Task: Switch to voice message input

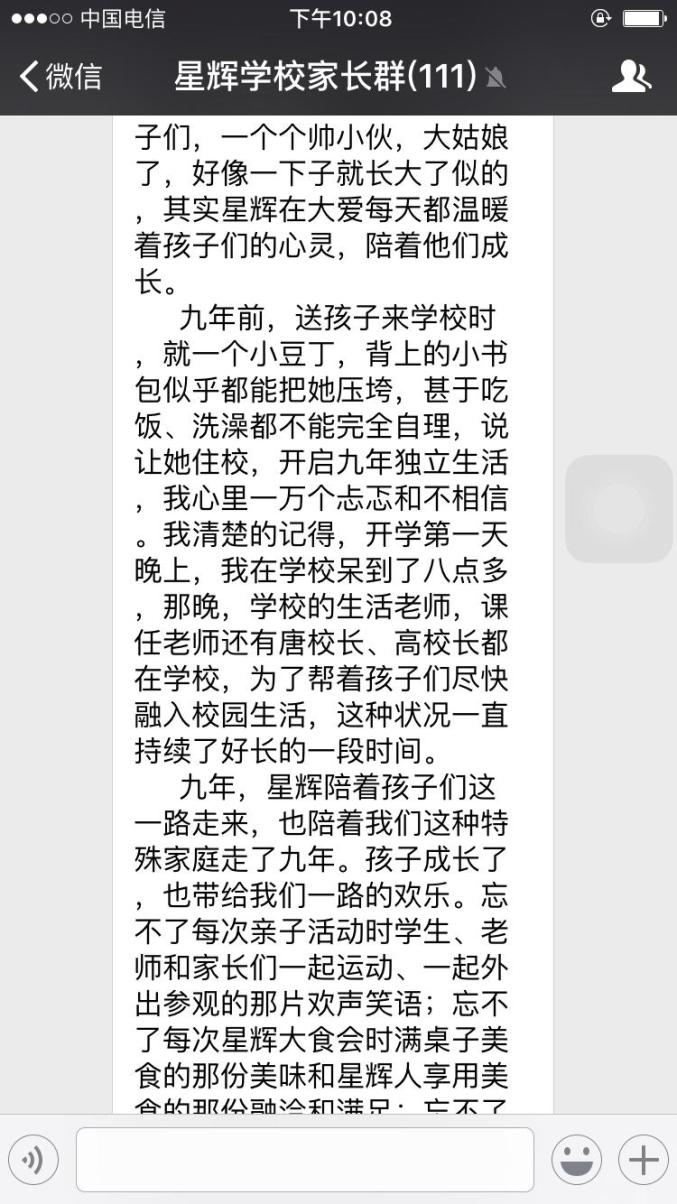Action: click(34, 1160)
